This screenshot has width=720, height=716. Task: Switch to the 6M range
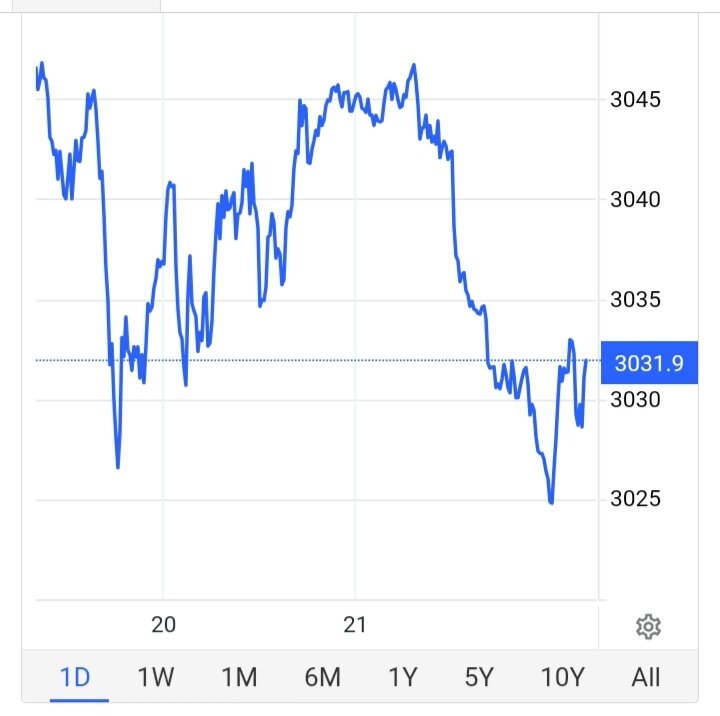321,677
